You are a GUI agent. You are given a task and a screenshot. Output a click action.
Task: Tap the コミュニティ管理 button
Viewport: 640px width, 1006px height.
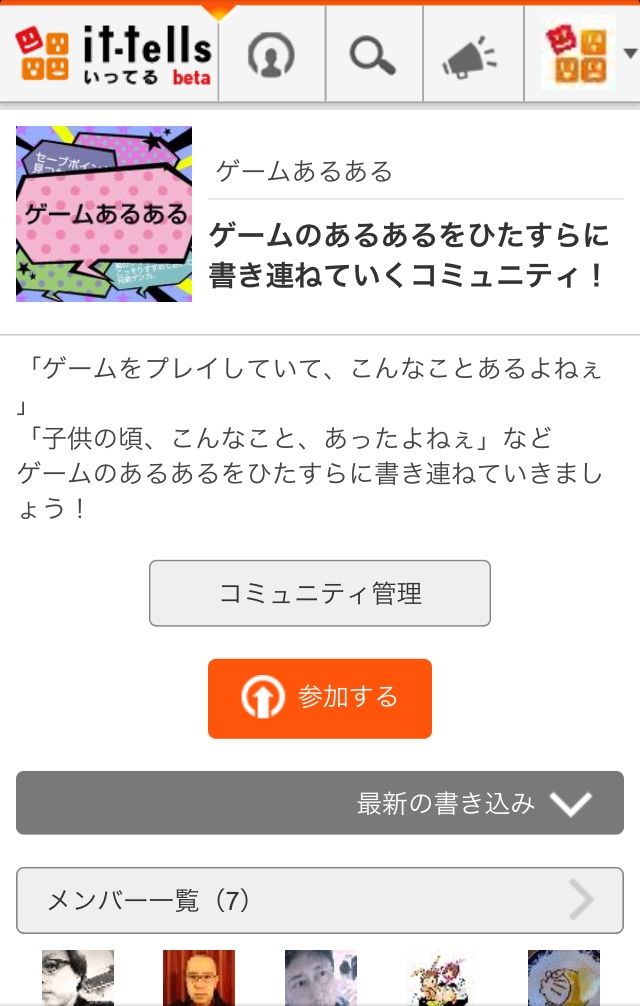tap(320, 594)
